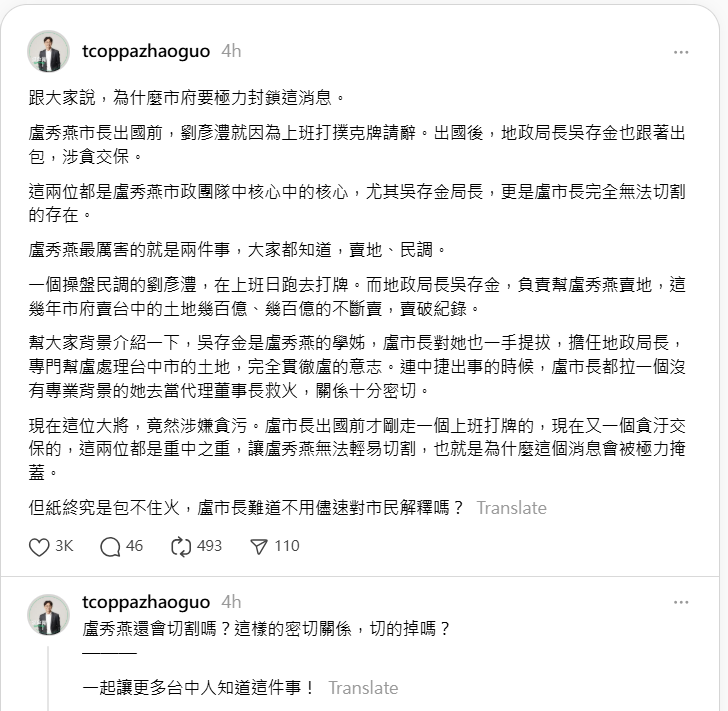Share the main post via send icon
728x711 pixels.
[259, 547]
